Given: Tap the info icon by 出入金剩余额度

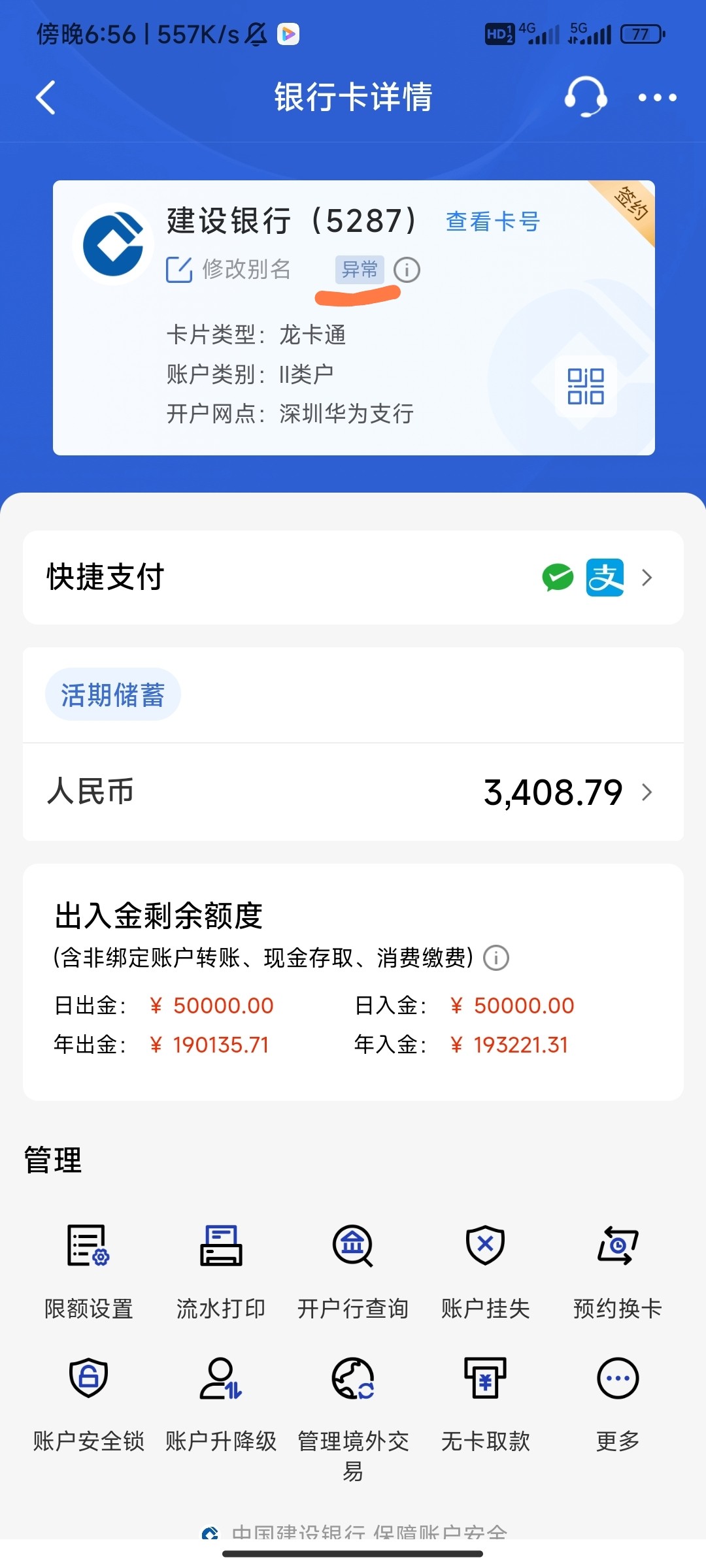Looking at the screenshot, I should click(496, 958).
